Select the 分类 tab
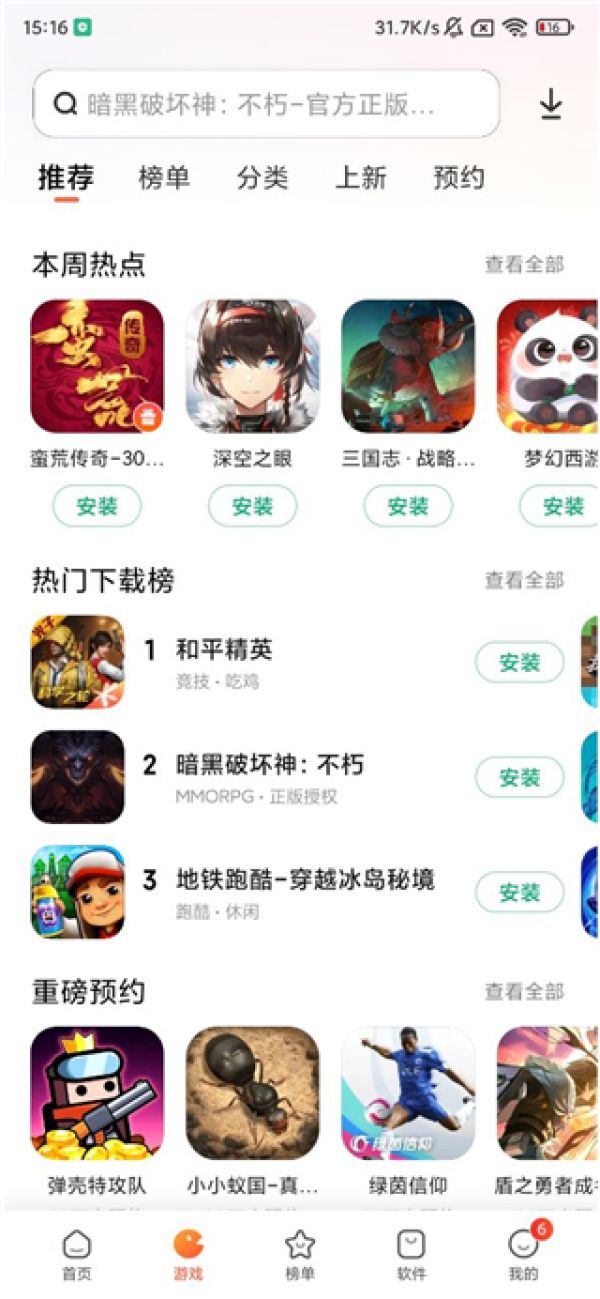The height and width of the screenshot is (1299, 600). coord(262,179)
